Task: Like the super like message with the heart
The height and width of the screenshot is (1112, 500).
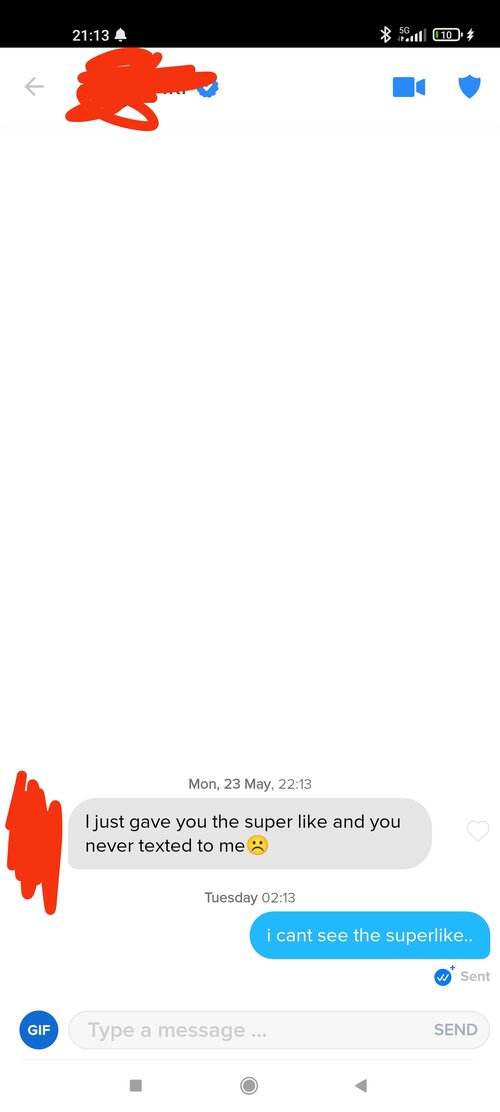Action: [x=478, y=830]
